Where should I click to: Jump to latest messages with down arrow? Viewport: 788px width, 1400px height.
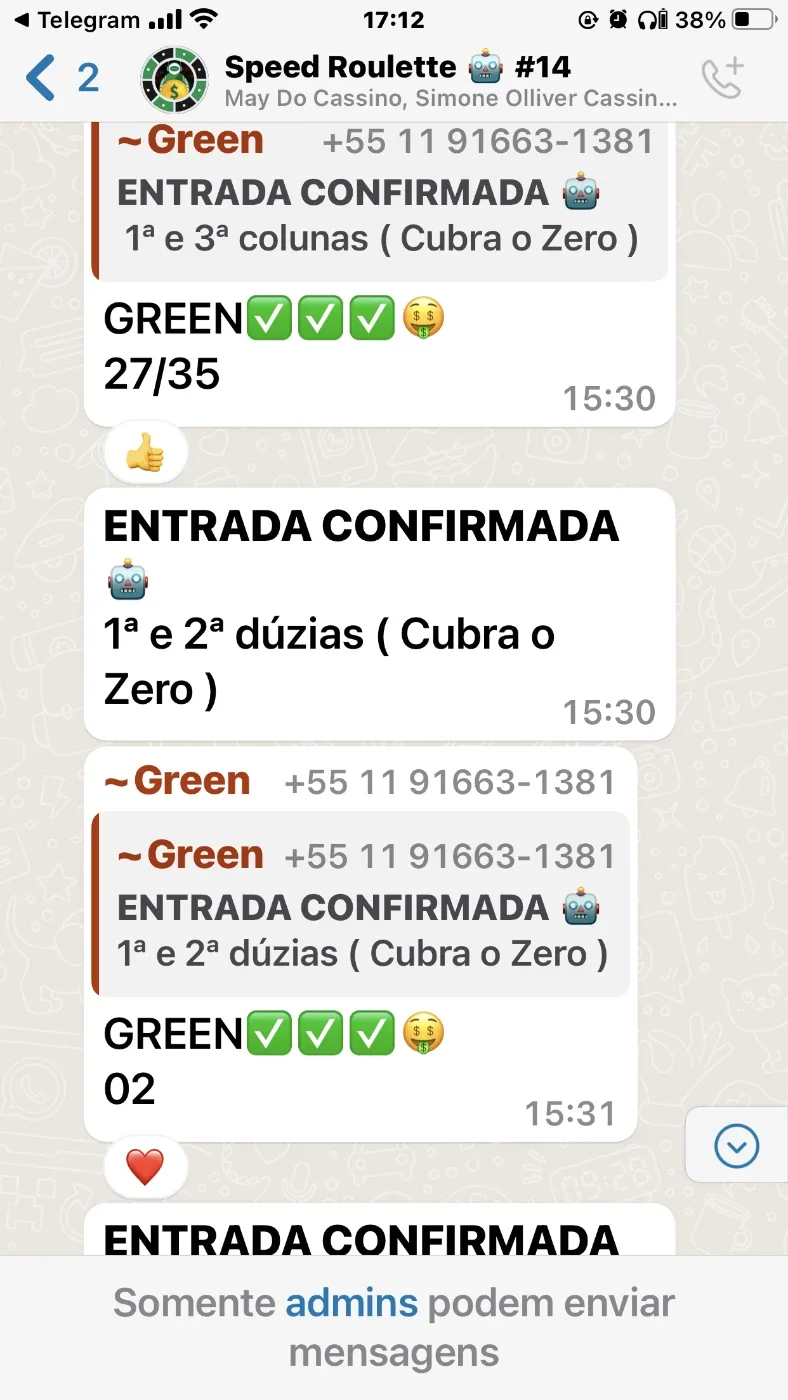pos(737,1146)
